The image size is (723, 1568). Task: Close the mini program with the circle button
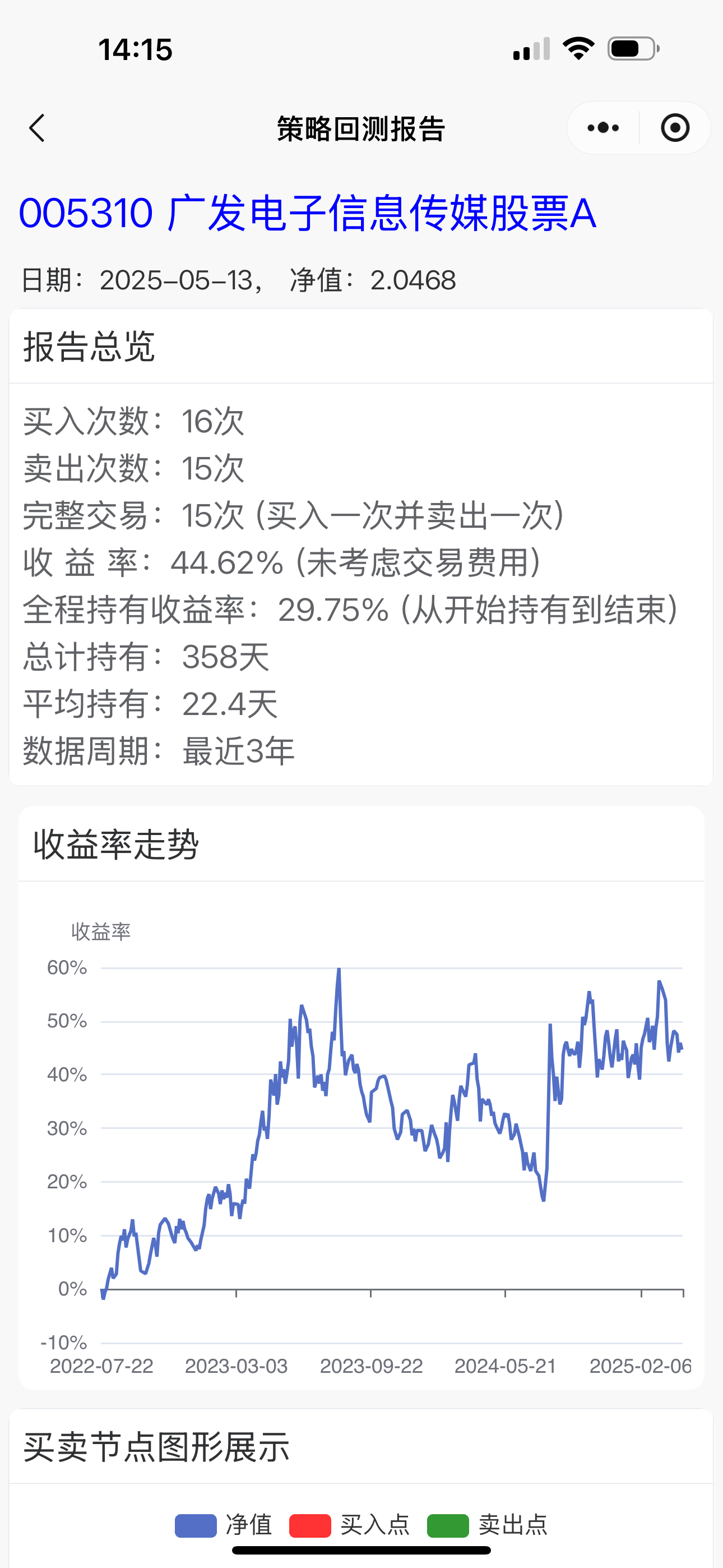675,128
